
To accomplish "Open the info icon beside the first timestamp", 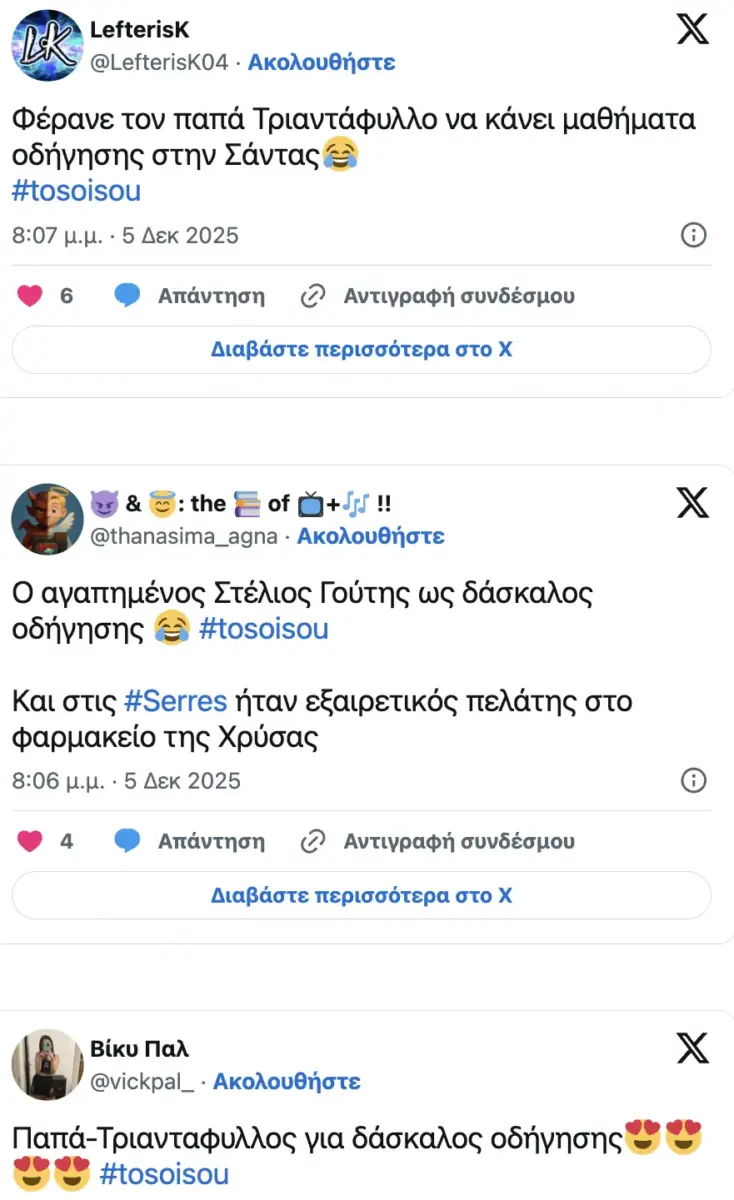I will pos(693,236).
